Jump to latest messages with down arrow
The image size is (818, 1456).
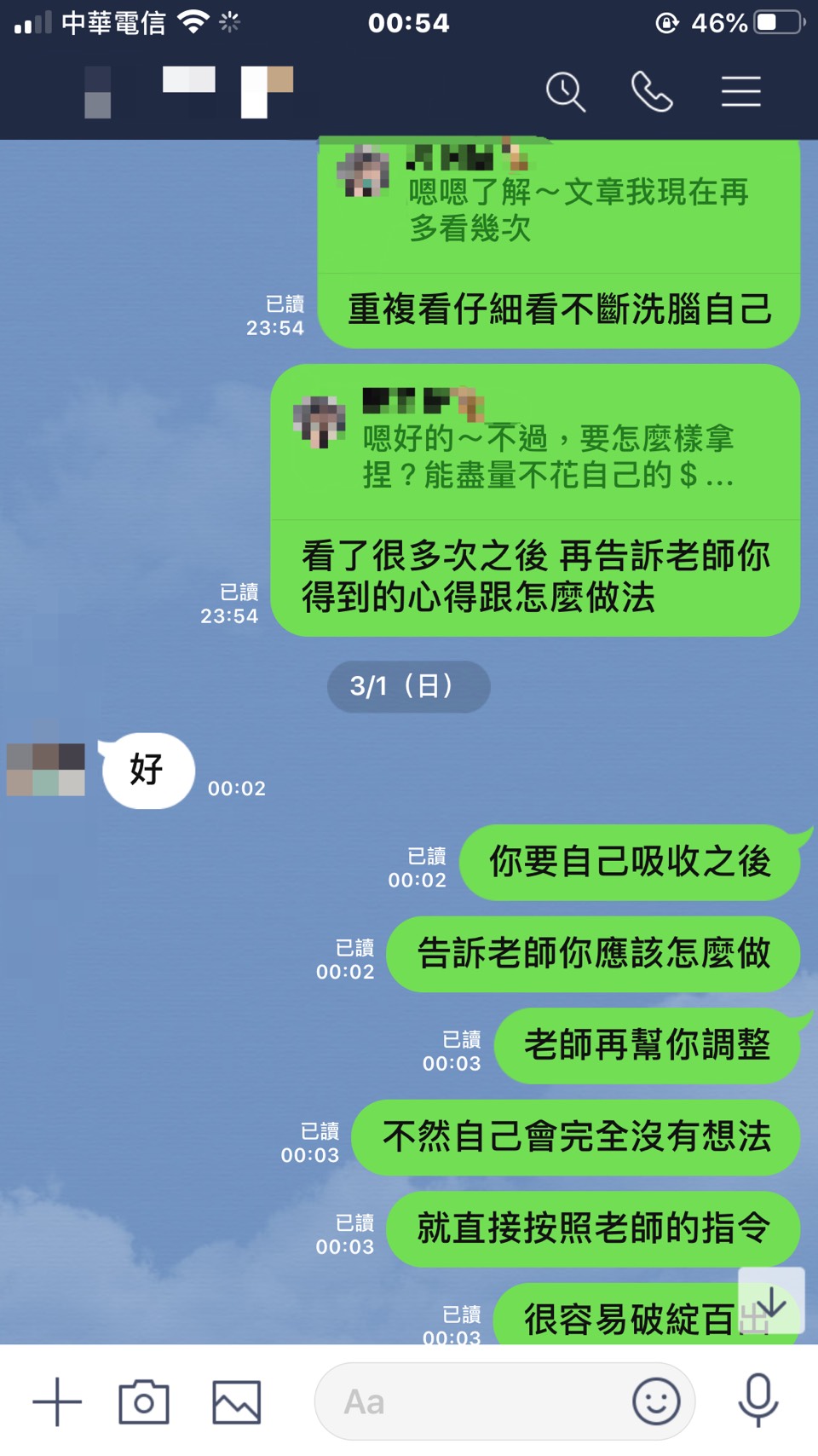point(771,1301)
